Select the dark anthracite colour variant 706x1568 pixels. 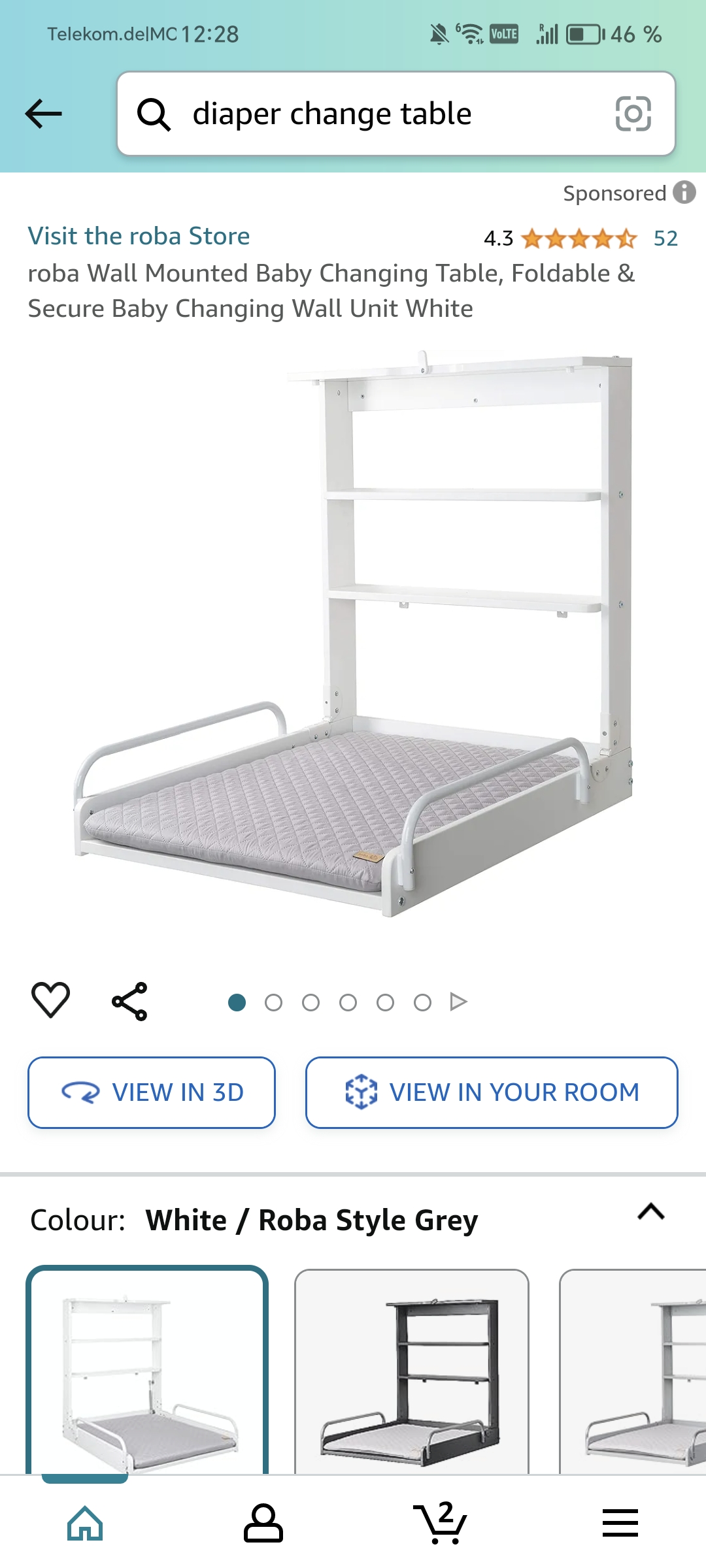point(412,1372)
